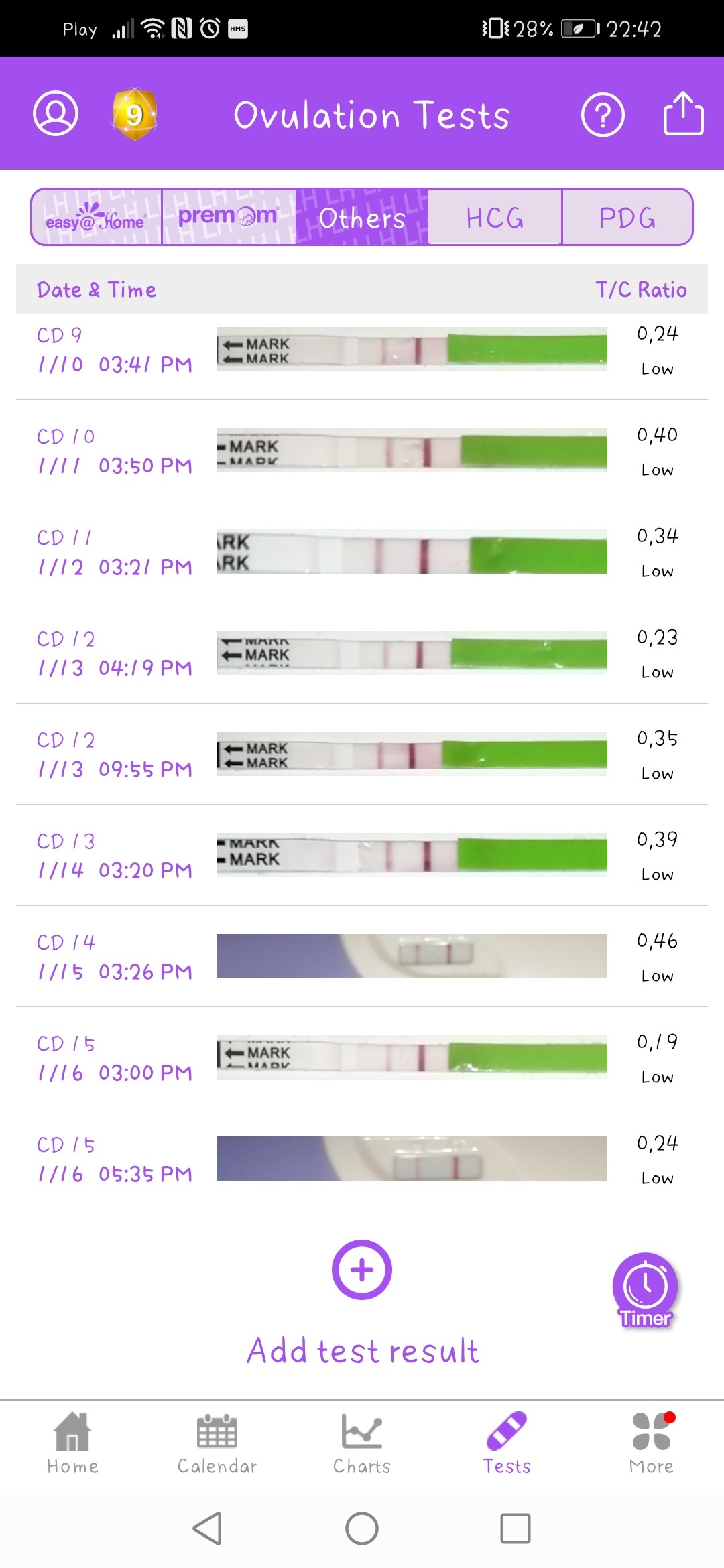
Task: Open the help question mark icon
Action: [x=603, y=115]
